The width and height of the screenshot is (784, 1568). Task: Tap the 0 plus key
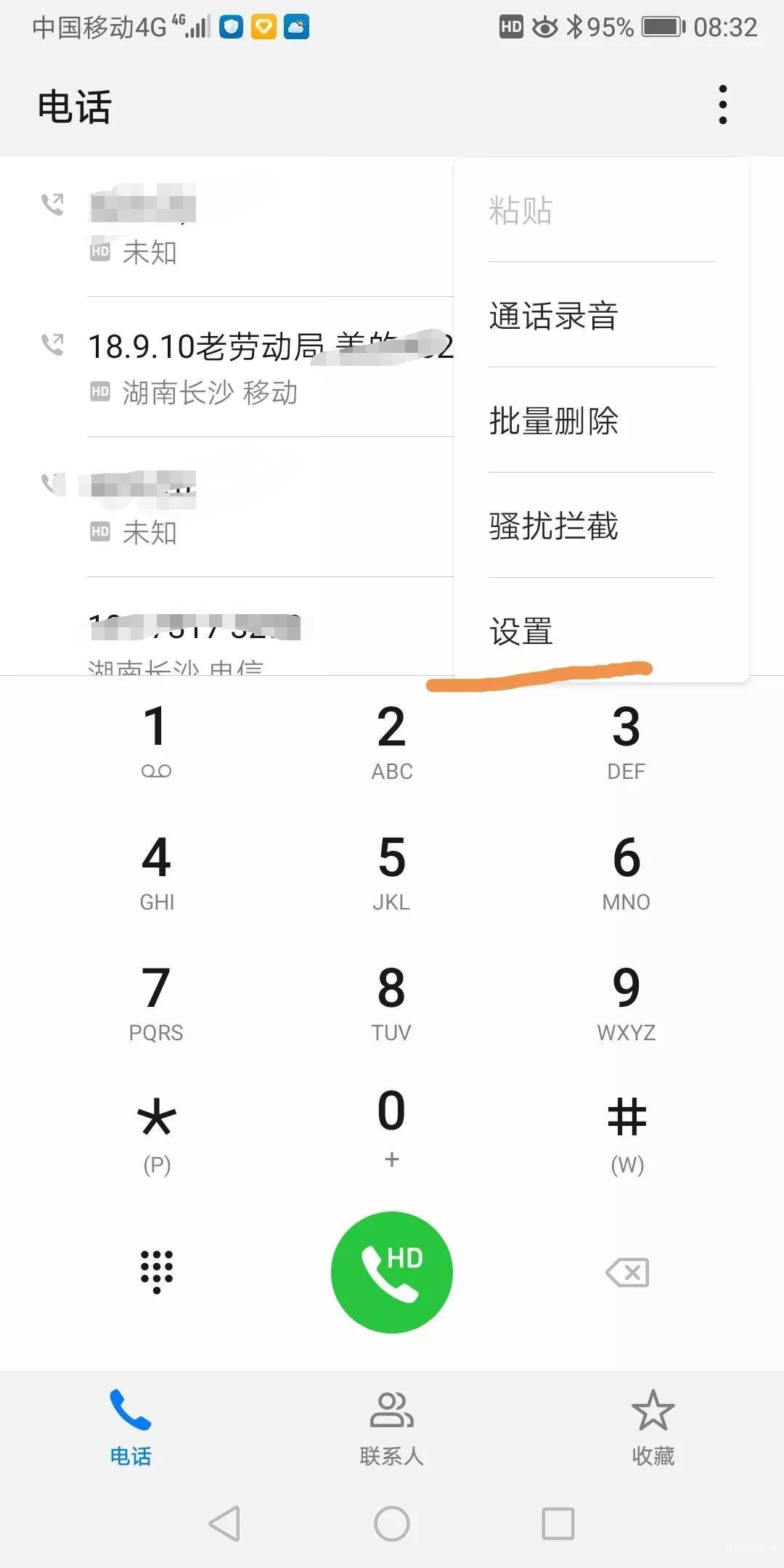tap(392, 1129)
